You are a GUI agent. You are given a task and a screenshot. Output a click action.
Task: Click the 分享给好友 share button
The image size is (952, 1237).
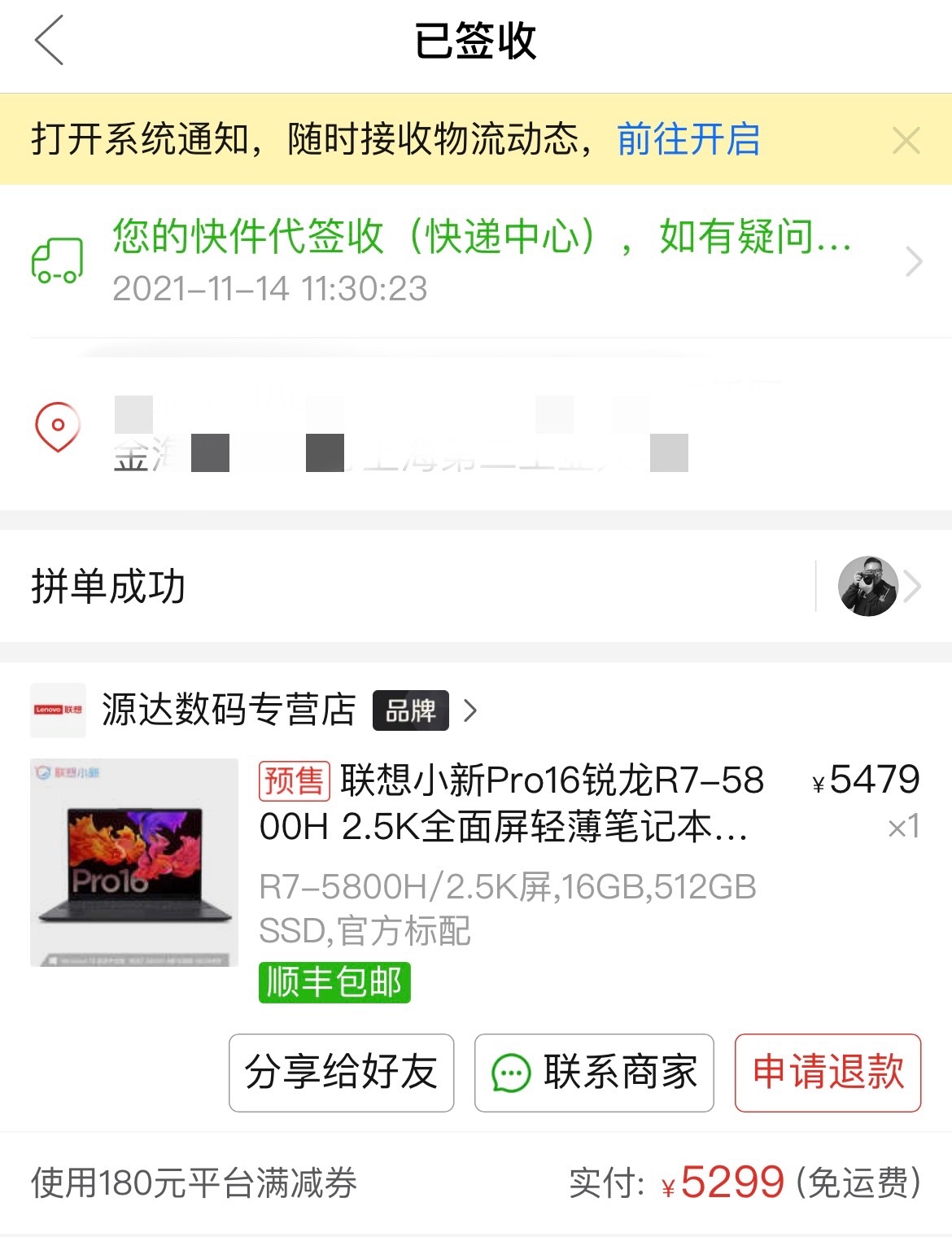340,1074
